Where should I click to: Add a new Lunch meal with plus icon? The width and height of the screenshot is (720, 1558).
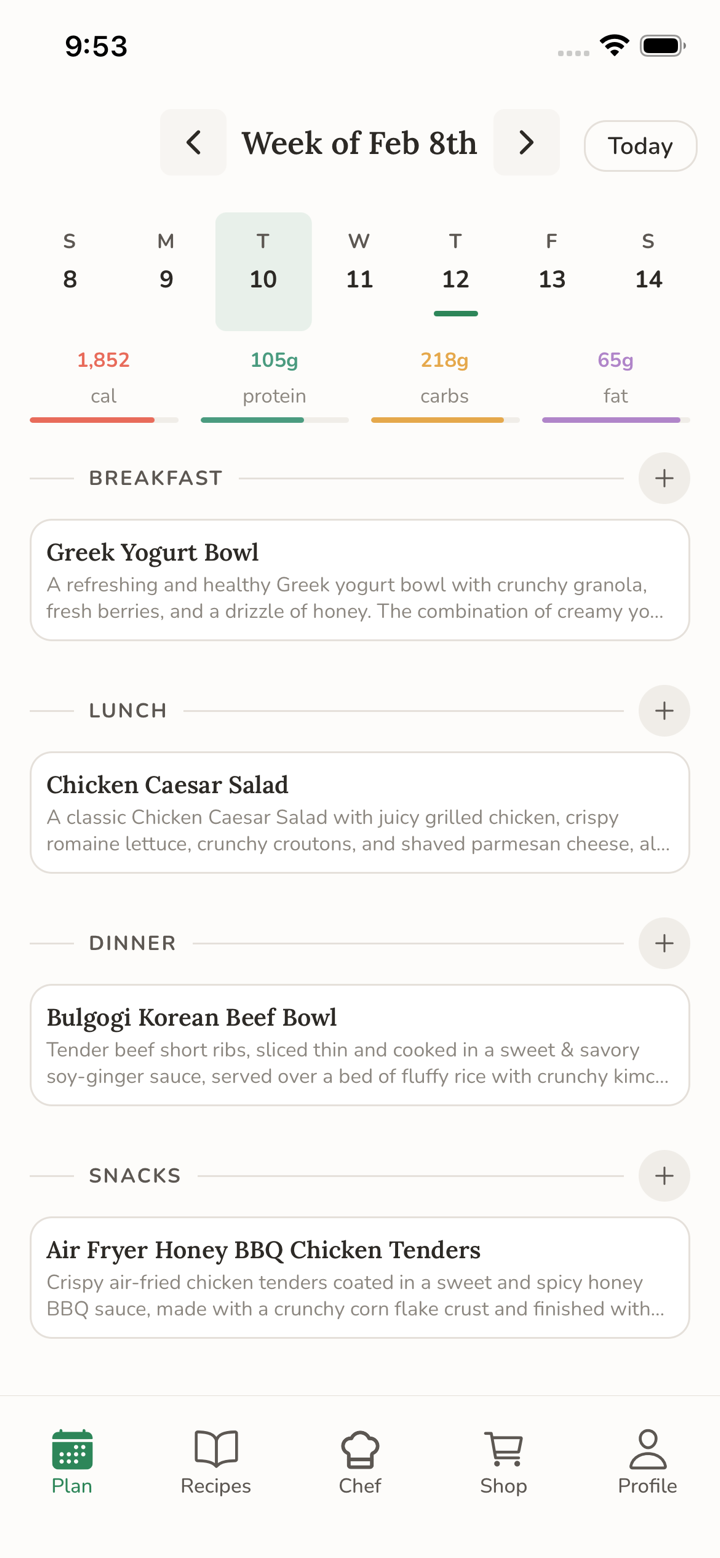click(664, 710)
